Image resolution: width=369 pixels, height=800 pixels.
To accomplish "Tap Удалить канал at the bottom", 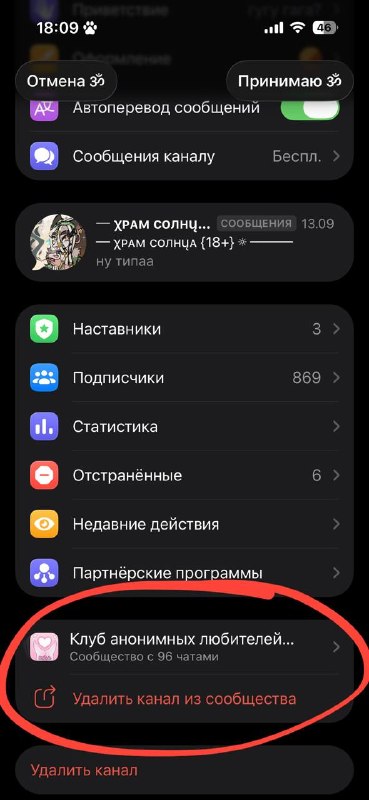I will pos(184,770).
